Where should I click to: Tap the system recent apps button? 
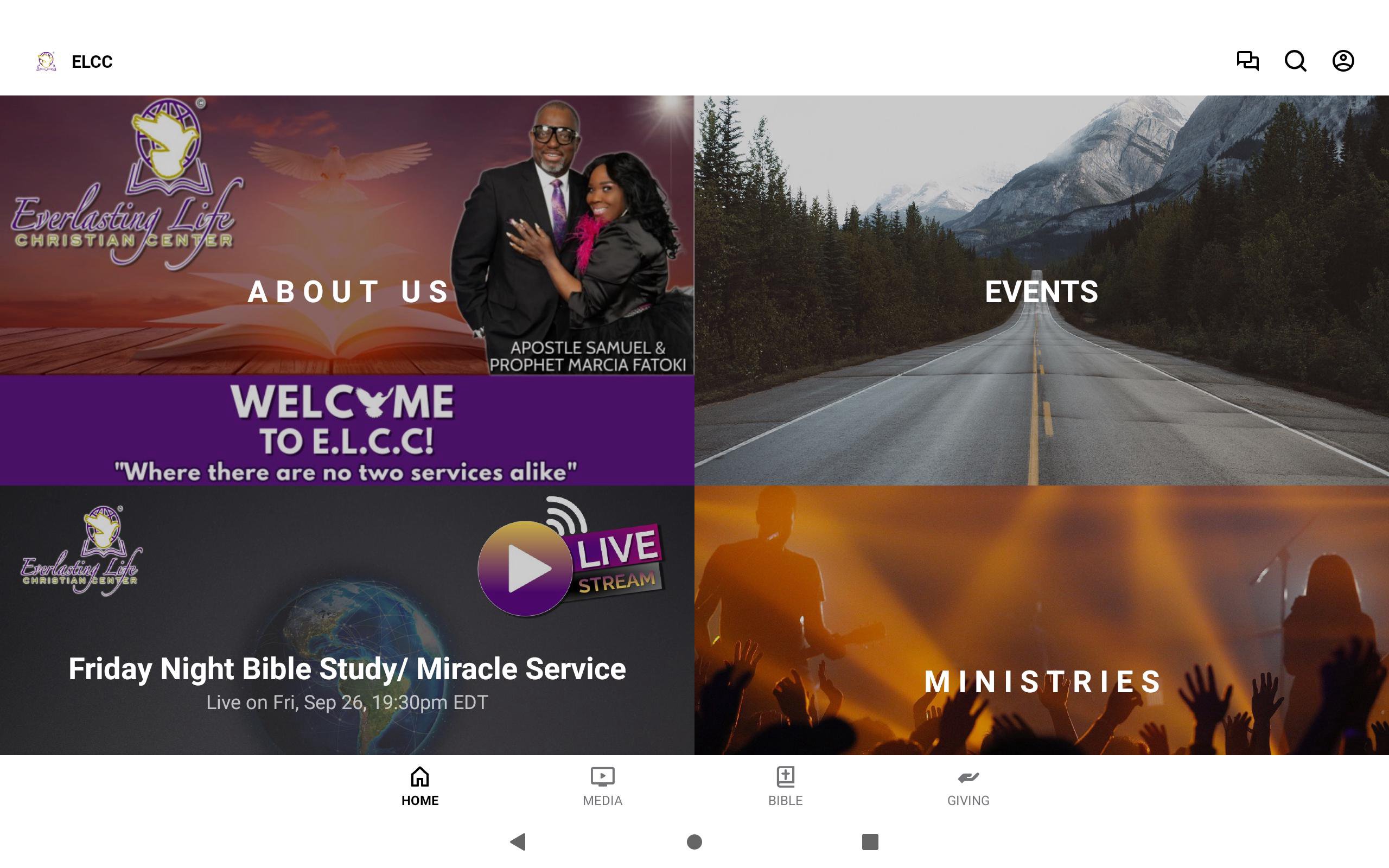[x=870, y=841]
